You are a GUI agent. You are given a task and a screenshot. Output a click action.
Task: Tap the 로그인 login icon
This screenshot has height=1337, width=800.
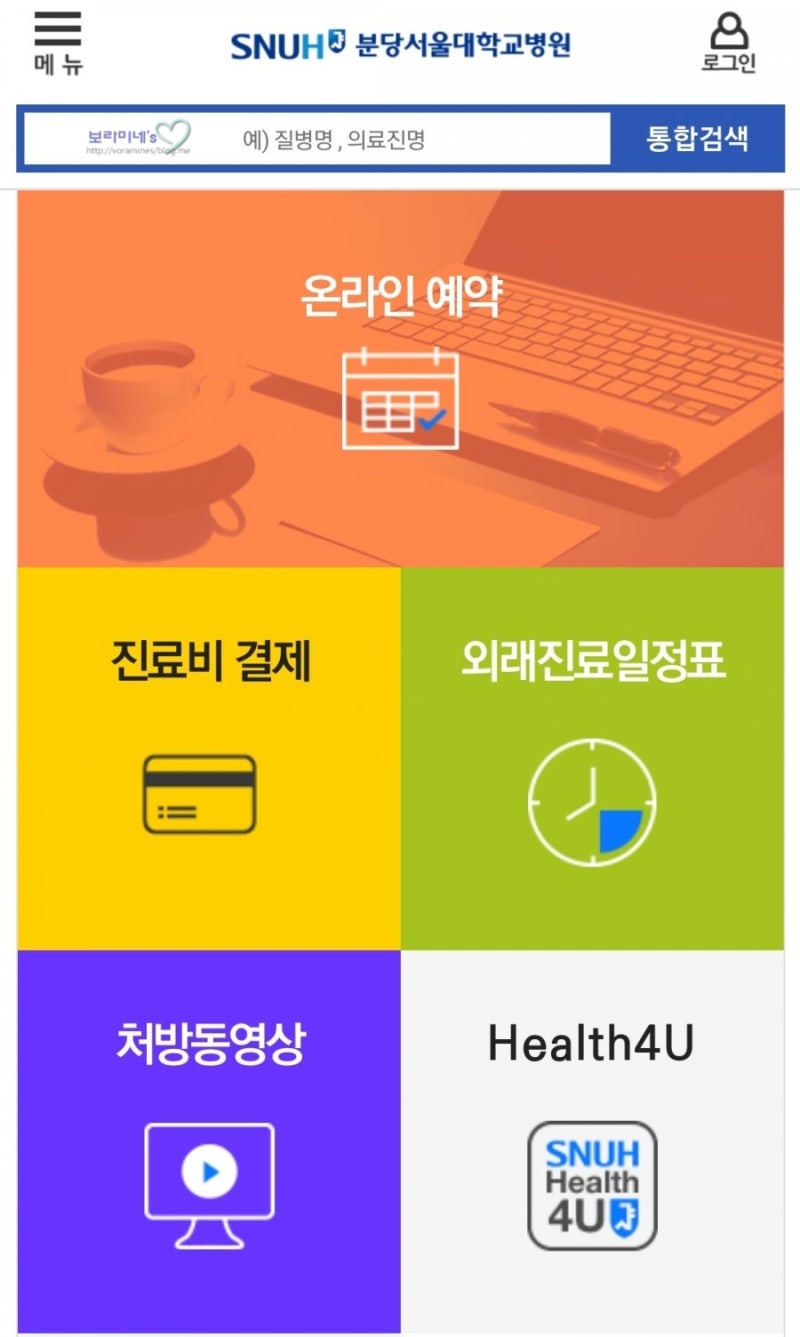point(729,44)
